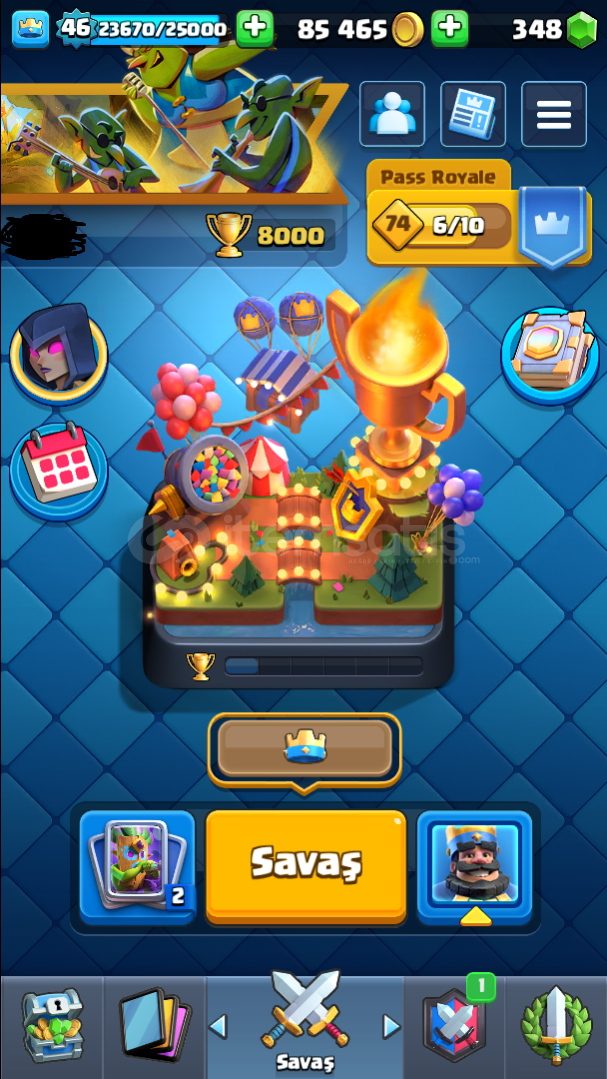Open the witch hero icon
Screen dimensions: 607x1079
[x=58, y=352]
